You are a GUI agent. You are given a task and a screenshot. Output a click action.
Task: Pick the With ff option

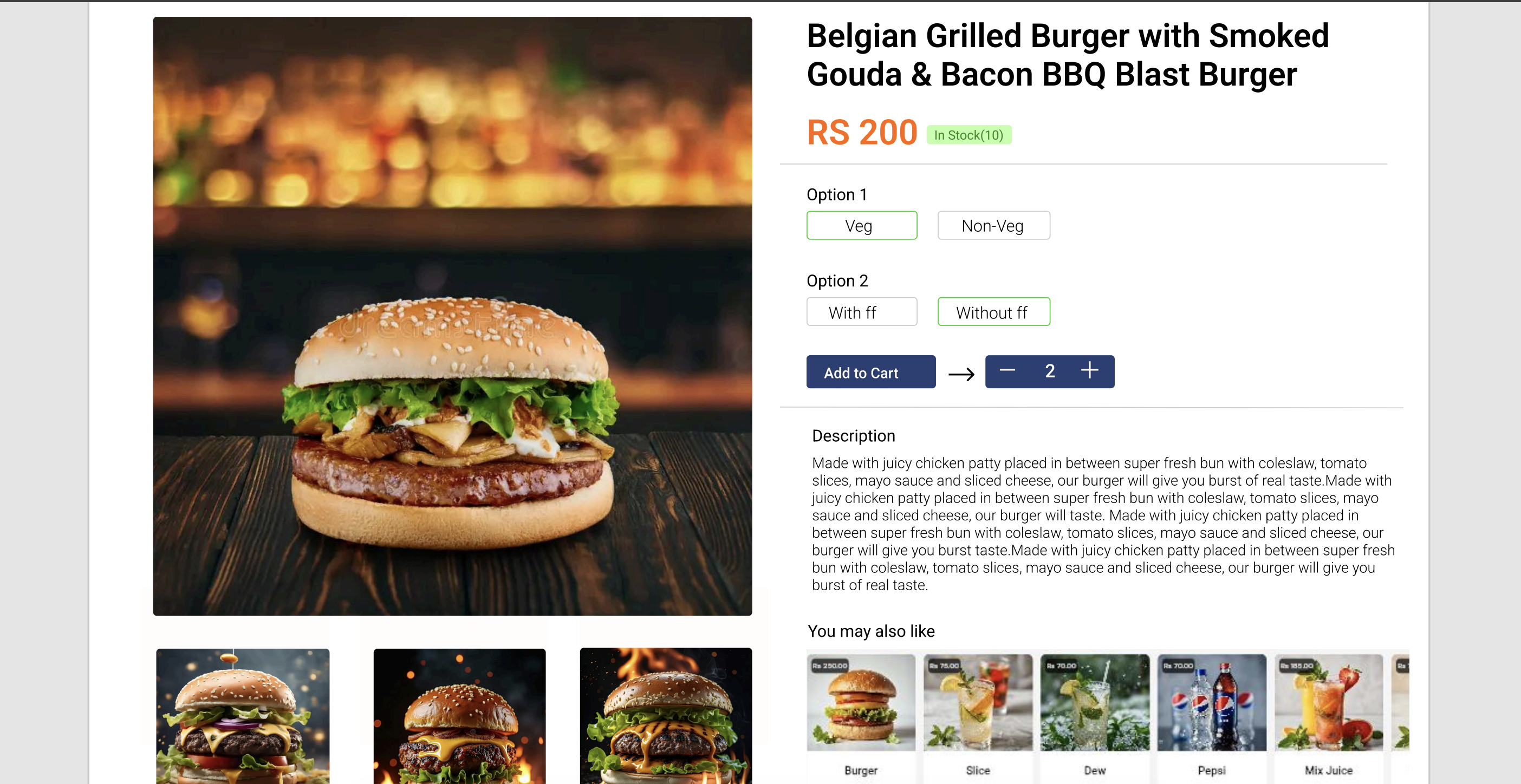coord(861,312)
